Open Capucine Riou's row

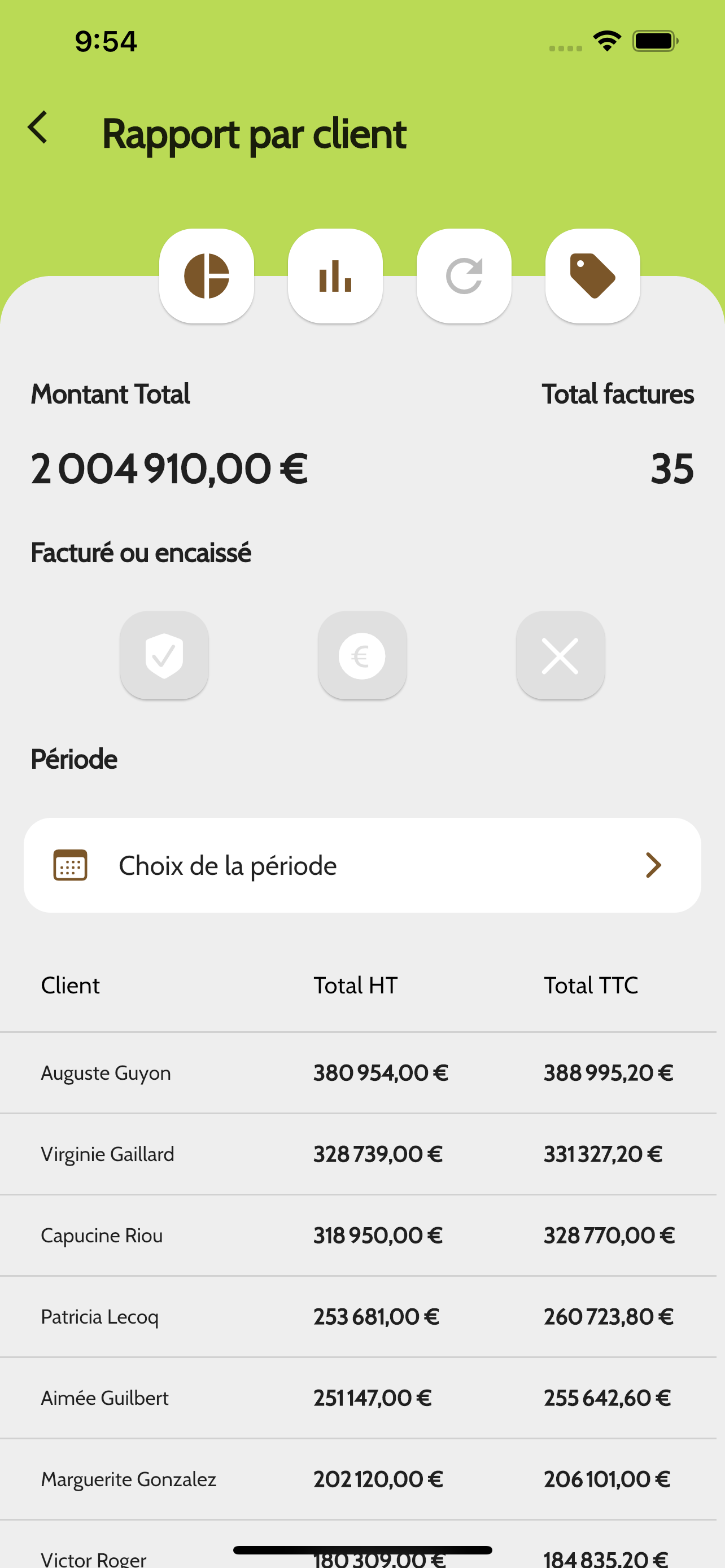[x=358, y=1236]
